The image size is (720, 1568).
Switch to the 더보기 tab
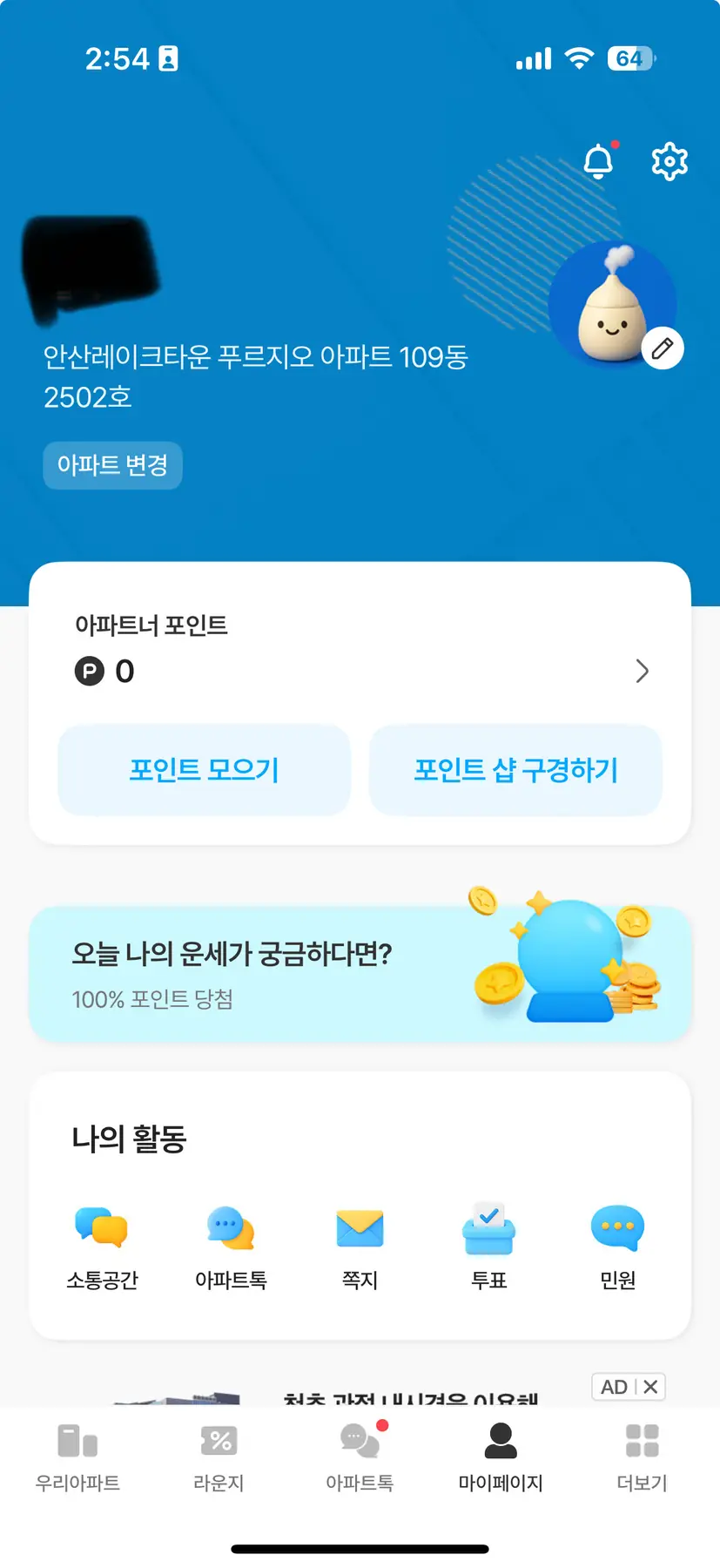[x=642, y=1456]
